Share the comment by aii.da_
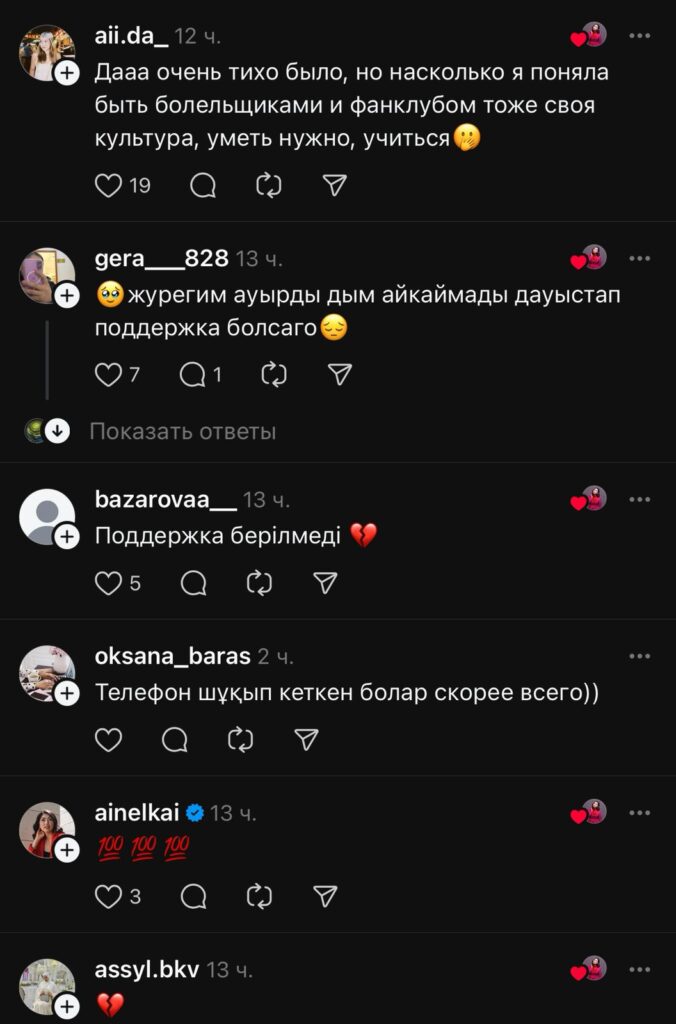Image resolution: width=676 pixels, height=1024 pixels. [336, 185]
